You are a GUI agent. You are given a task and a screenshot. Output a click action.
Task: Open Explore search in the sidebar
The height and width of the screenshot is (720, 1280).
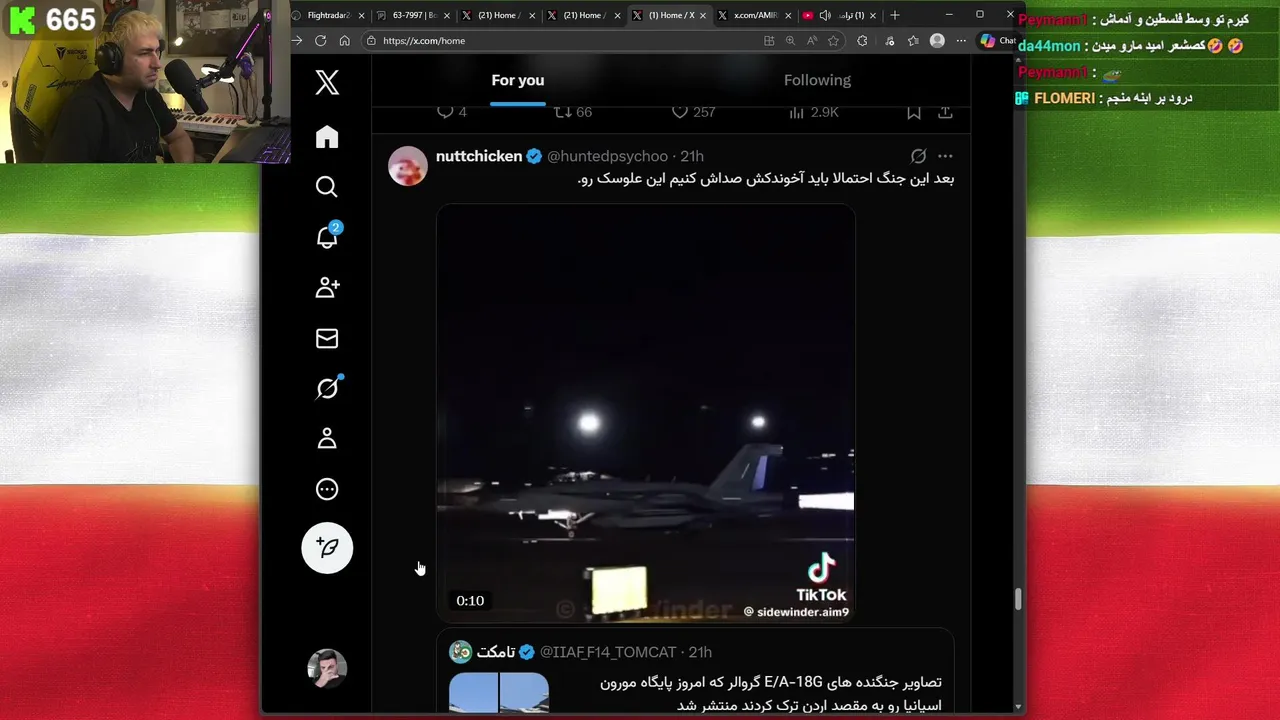click(327, 187)
